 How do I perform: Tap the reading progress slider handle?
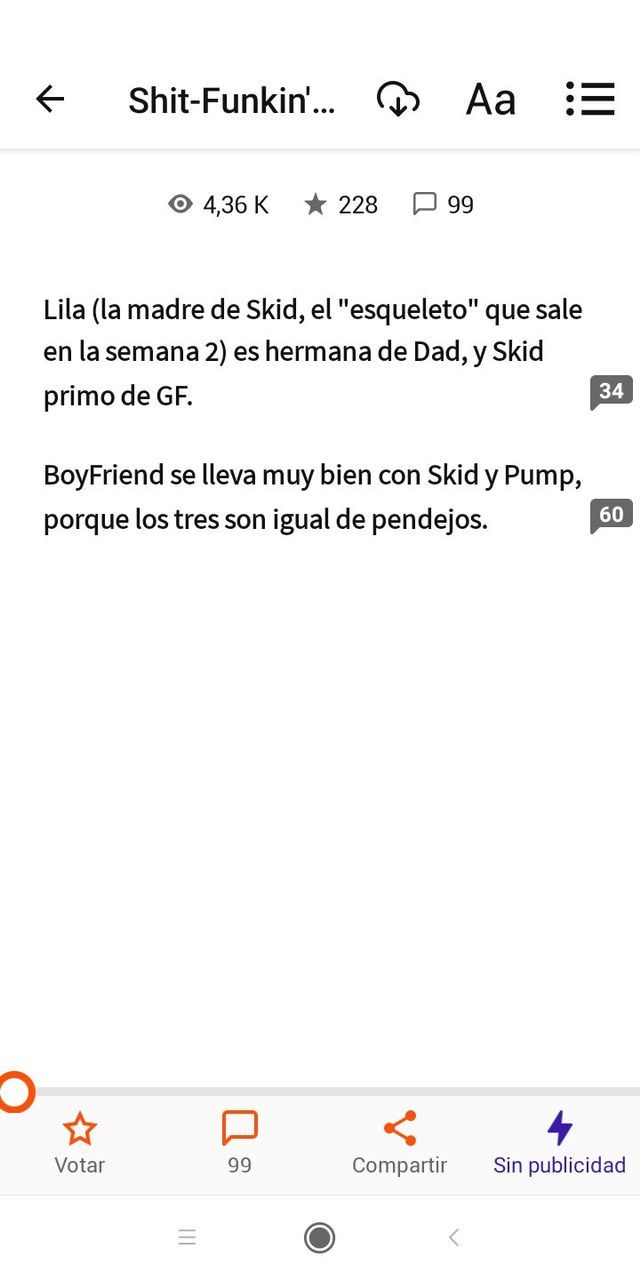coord(14,1091)
